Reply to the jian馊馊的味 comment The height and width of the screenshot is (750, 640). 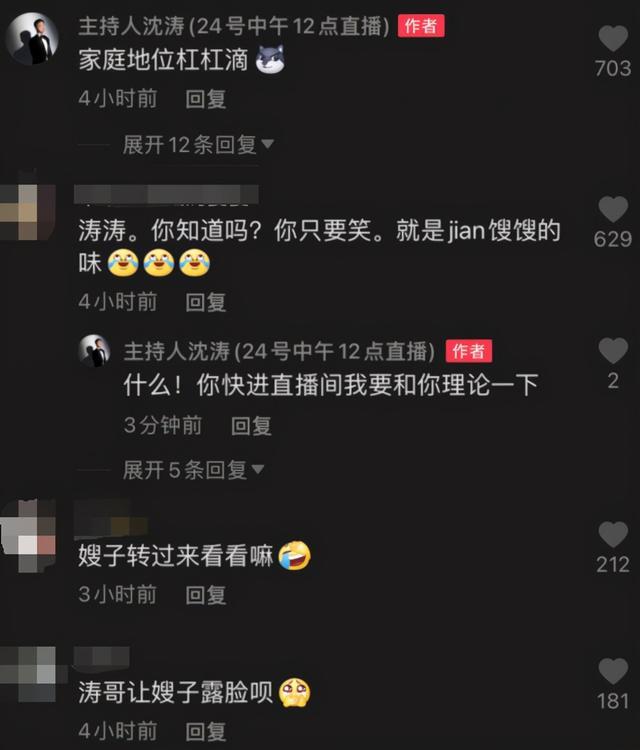click(206, 301)
